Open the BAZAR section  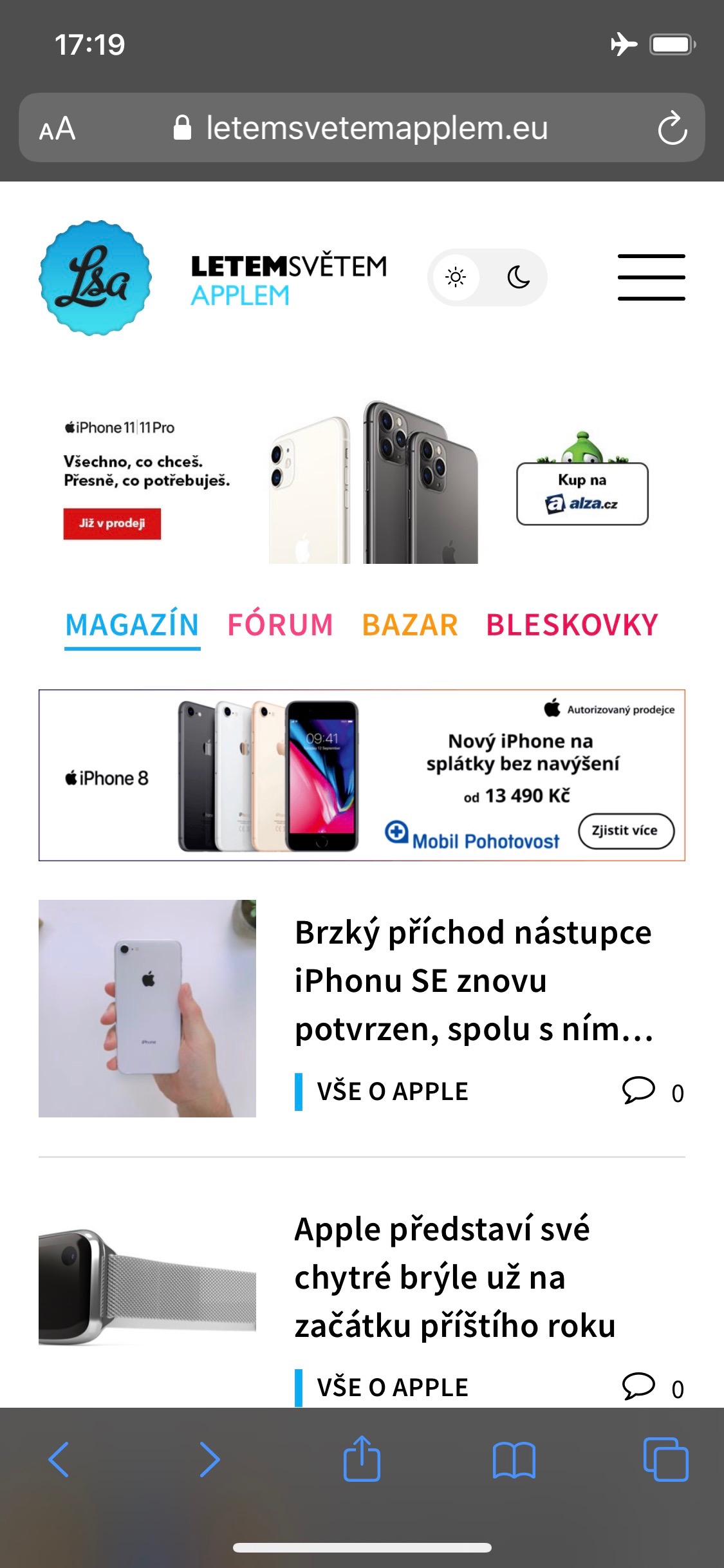(410, 625)
